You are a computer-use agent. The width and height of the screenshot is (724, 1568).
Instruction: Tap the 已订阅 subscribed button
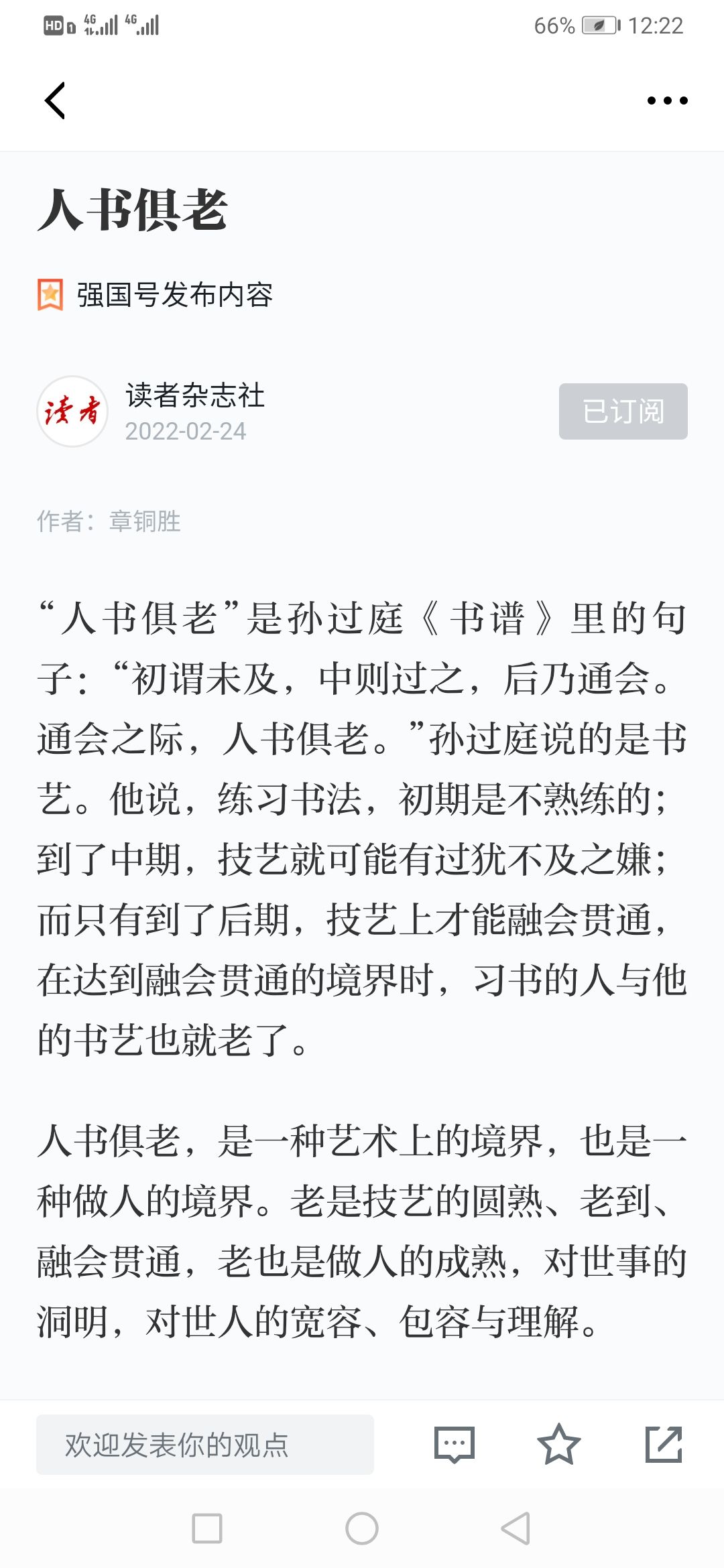pos(623,411)
